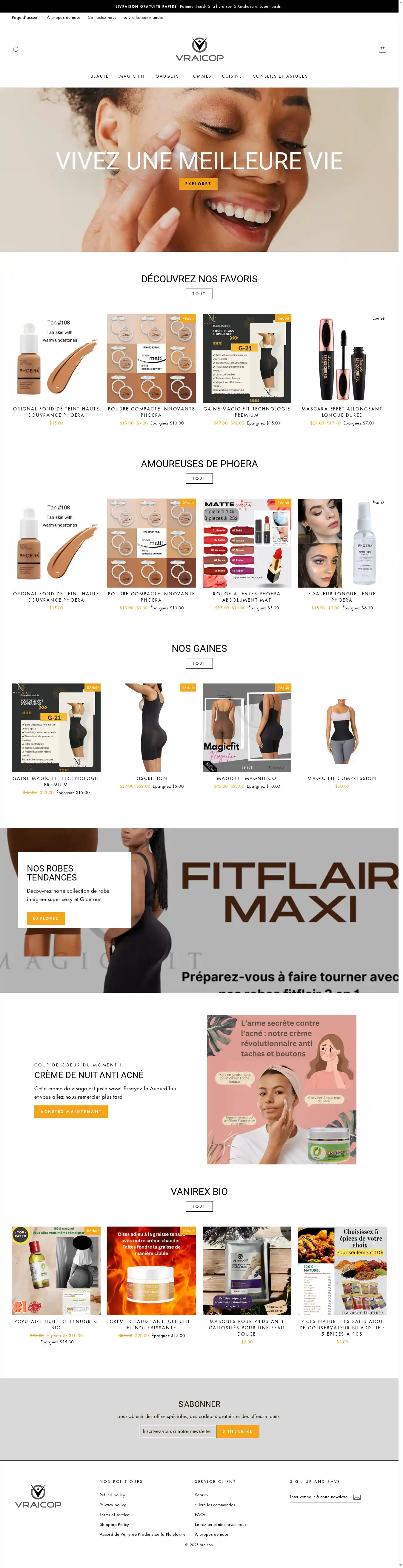The width and height of the screenshot is (403, 1568).
Task: Open the Mascara Effet Allongeant product
Action: 342,358
